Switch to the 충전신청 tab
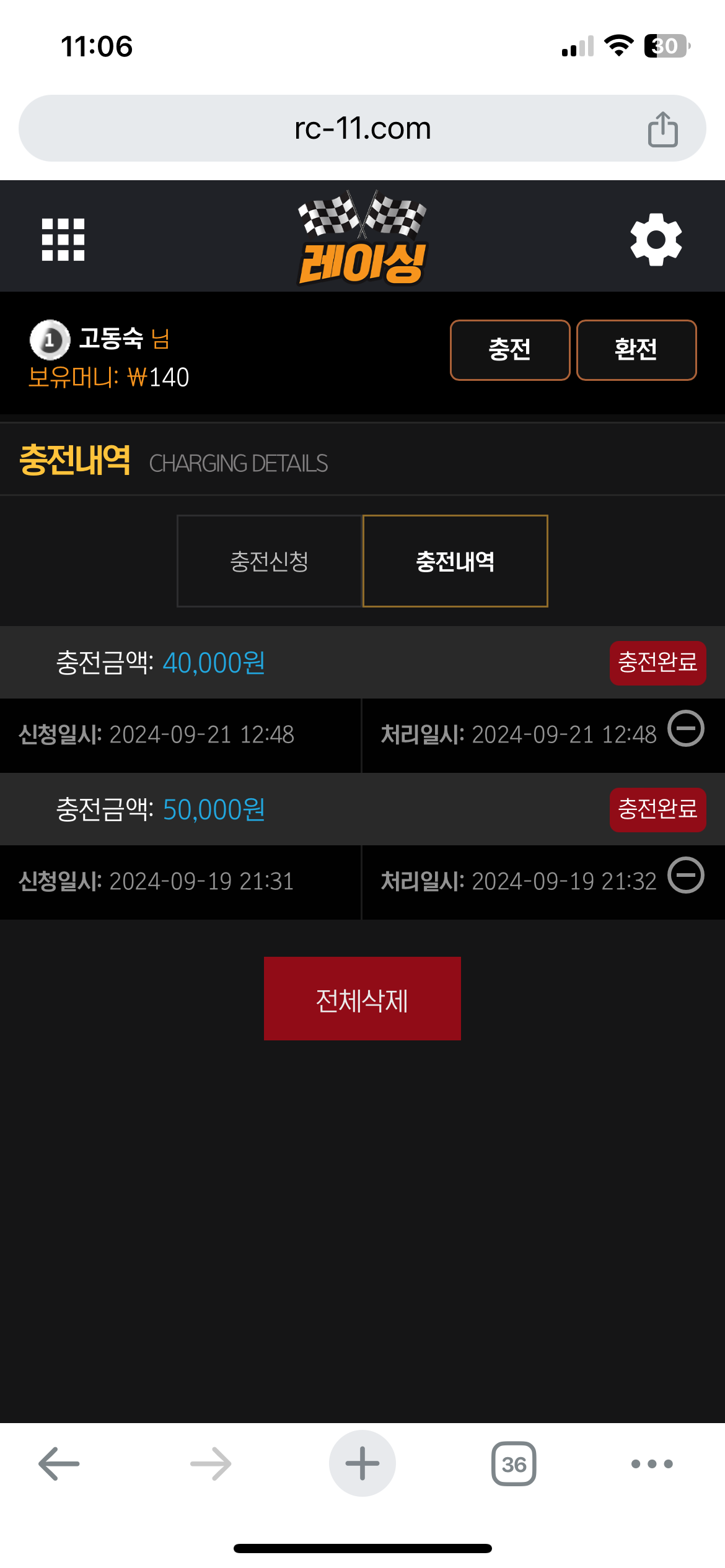This screenshot has height=1568, width=725. pos(270,561)
